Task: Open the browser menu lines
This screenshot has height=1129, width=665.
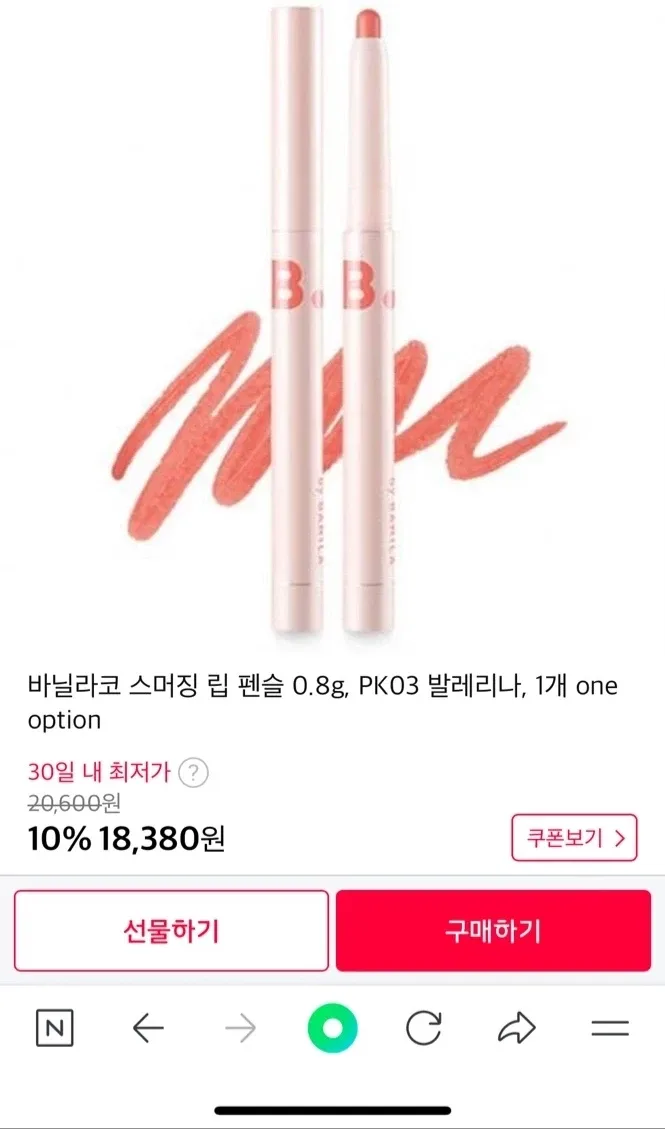Action: point(609,1028)
